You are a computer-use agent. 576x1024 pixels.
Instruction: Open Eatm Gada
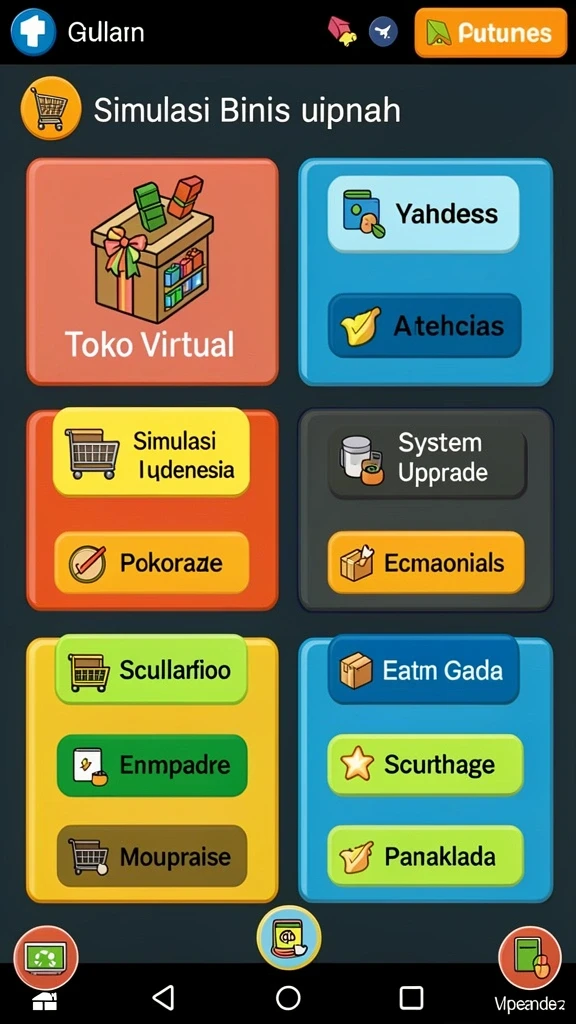[423, 670]
